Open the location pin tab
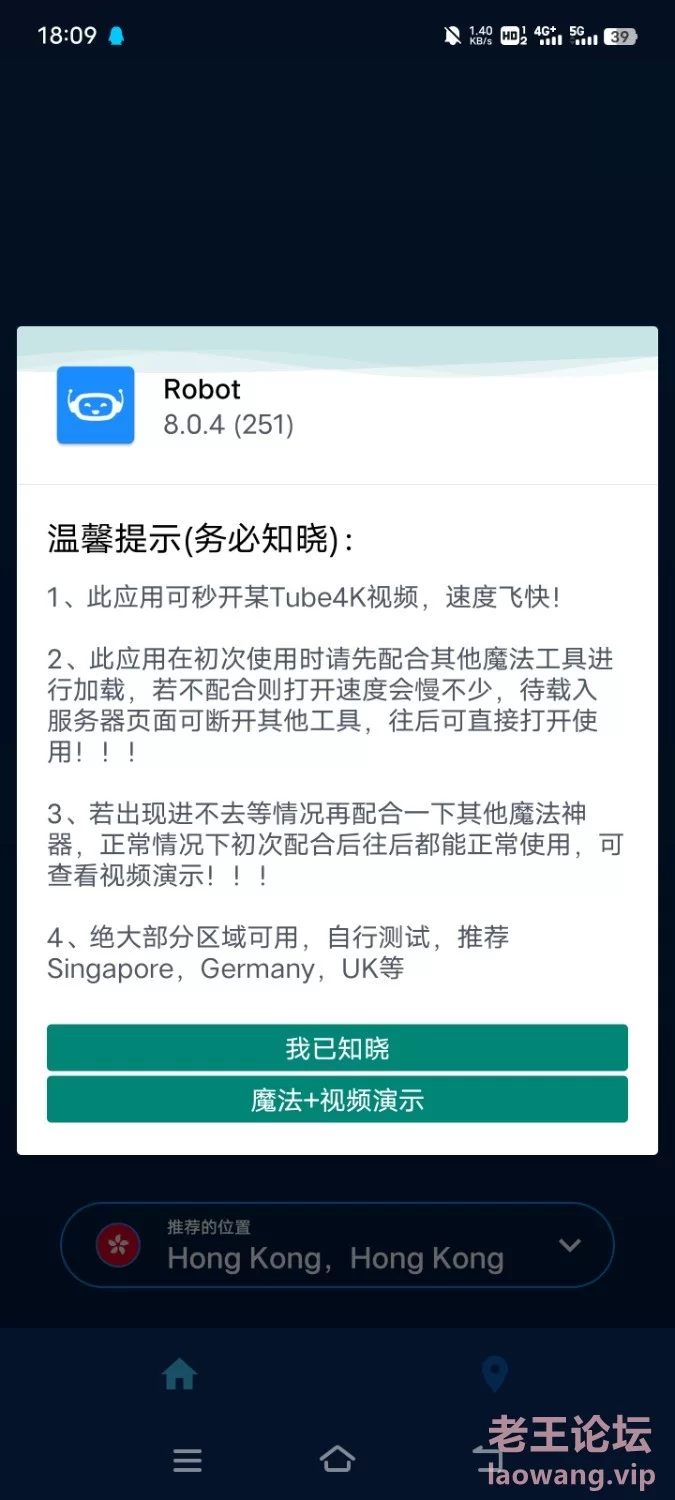Screen dimensions: 675x1500 click(495, 1376)
